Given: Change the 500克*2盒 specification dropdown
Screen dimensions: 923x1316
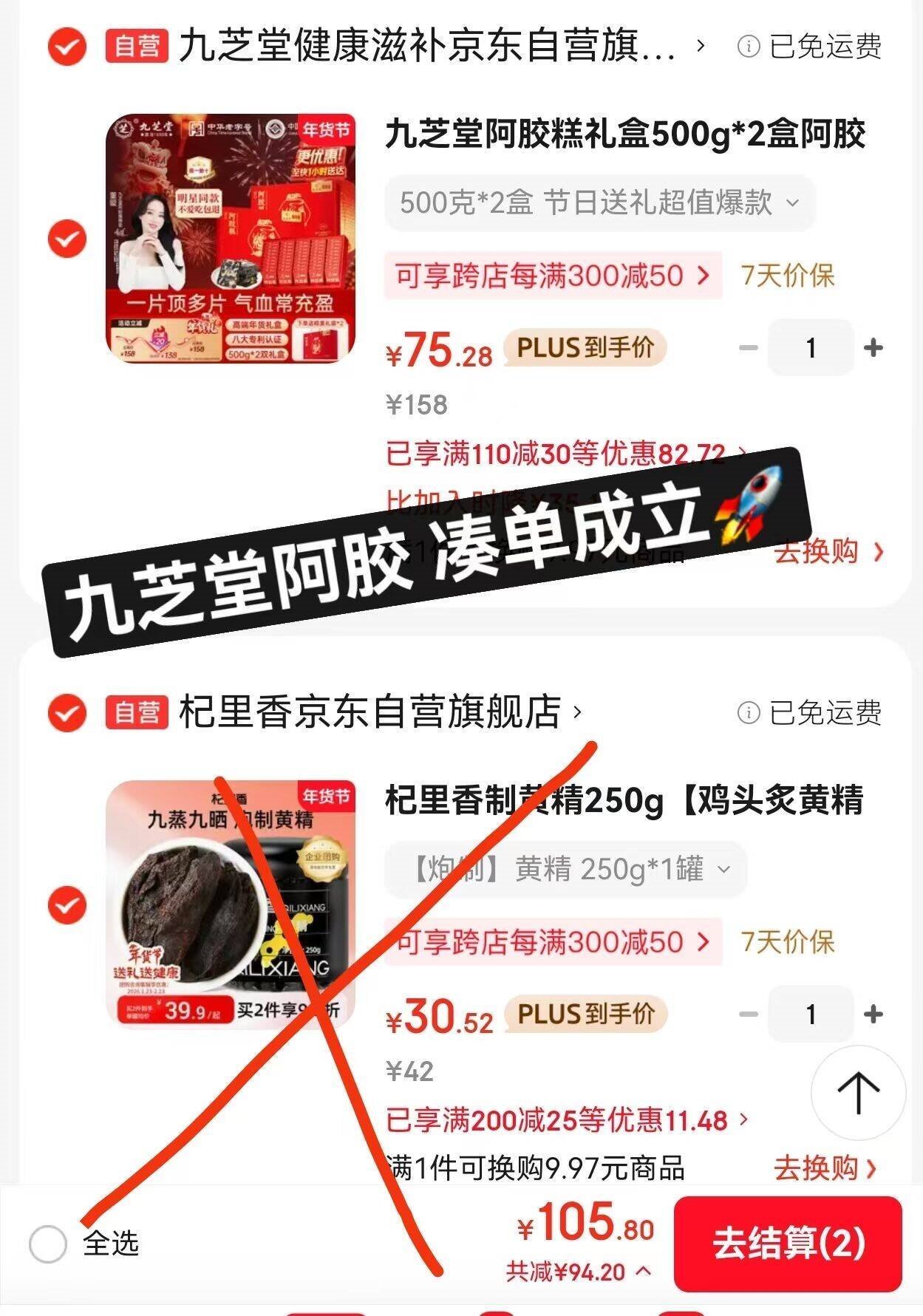Looking at the screenshot, I should coord(599,202).
